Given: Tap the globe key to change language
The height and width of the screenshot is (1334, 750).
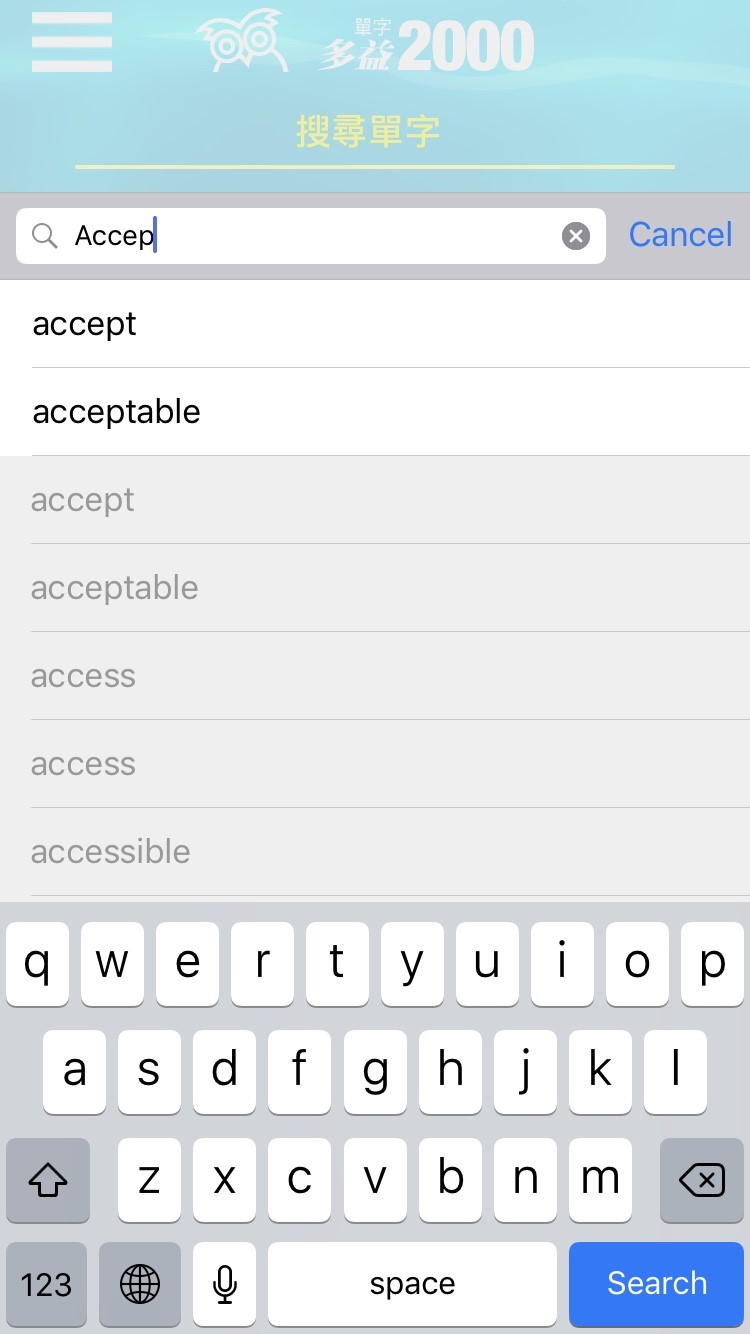Looking at the screenshot, I should pyautogui.click(x=140, y=1284).
